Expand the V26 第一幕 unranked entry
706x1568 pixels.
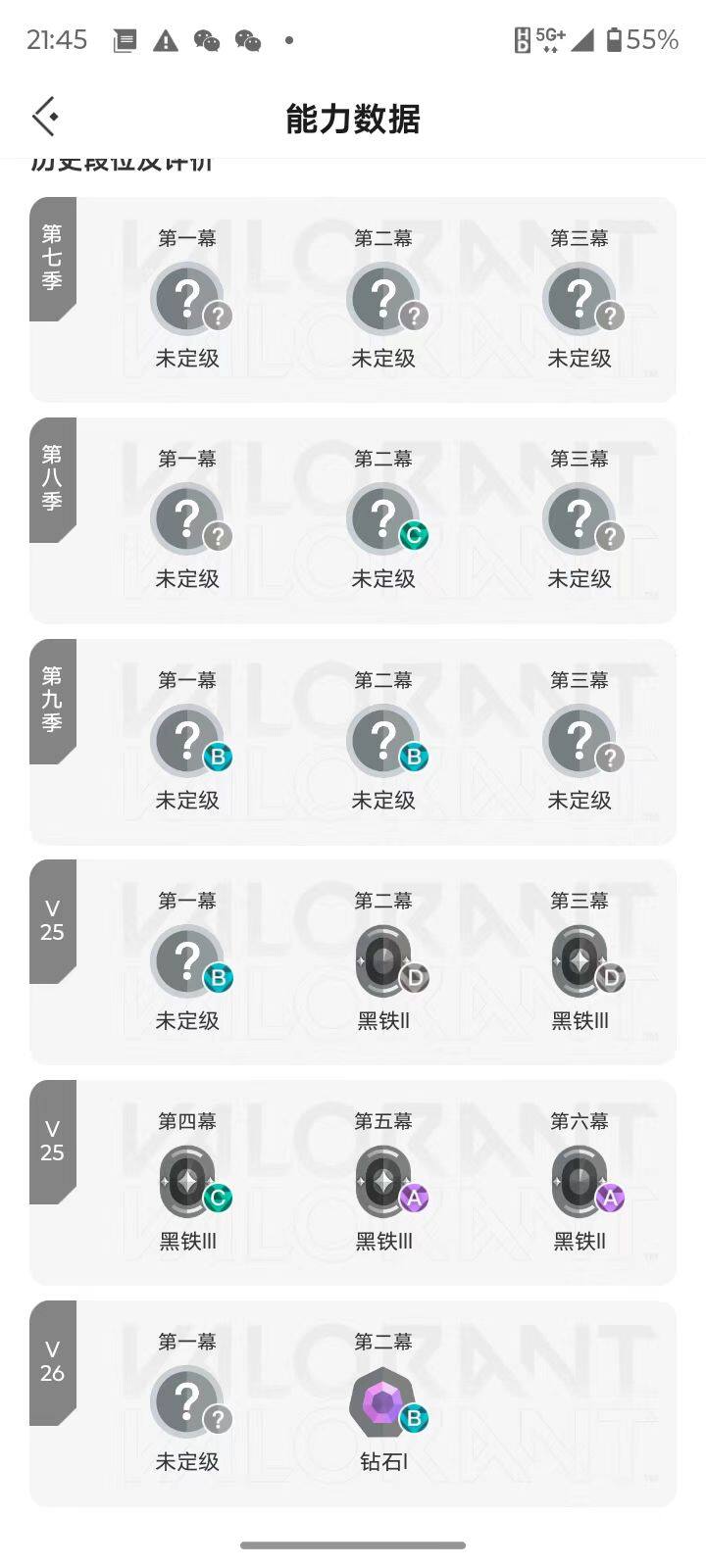(188, 1401)
